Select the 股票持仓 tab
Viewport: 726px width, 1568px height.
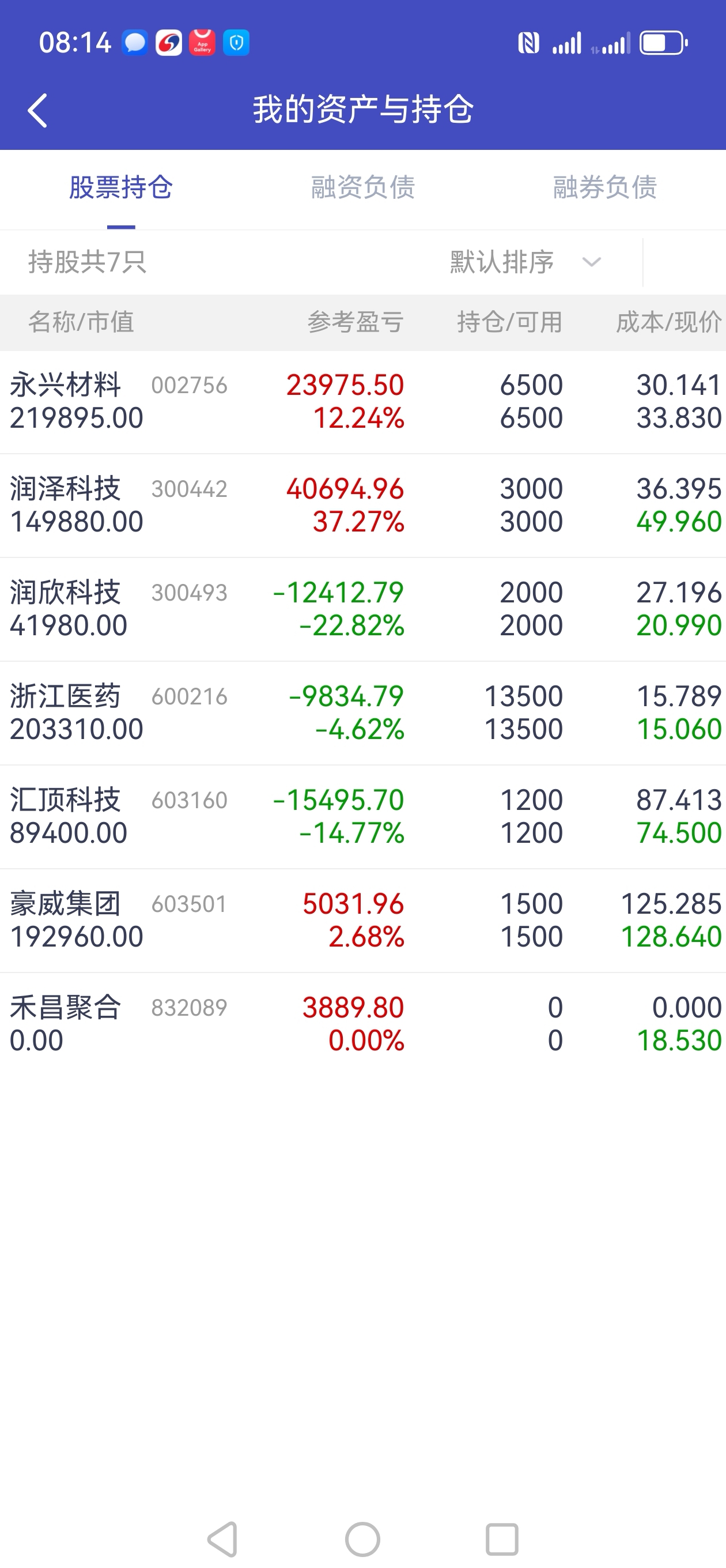tap(120, 187)
